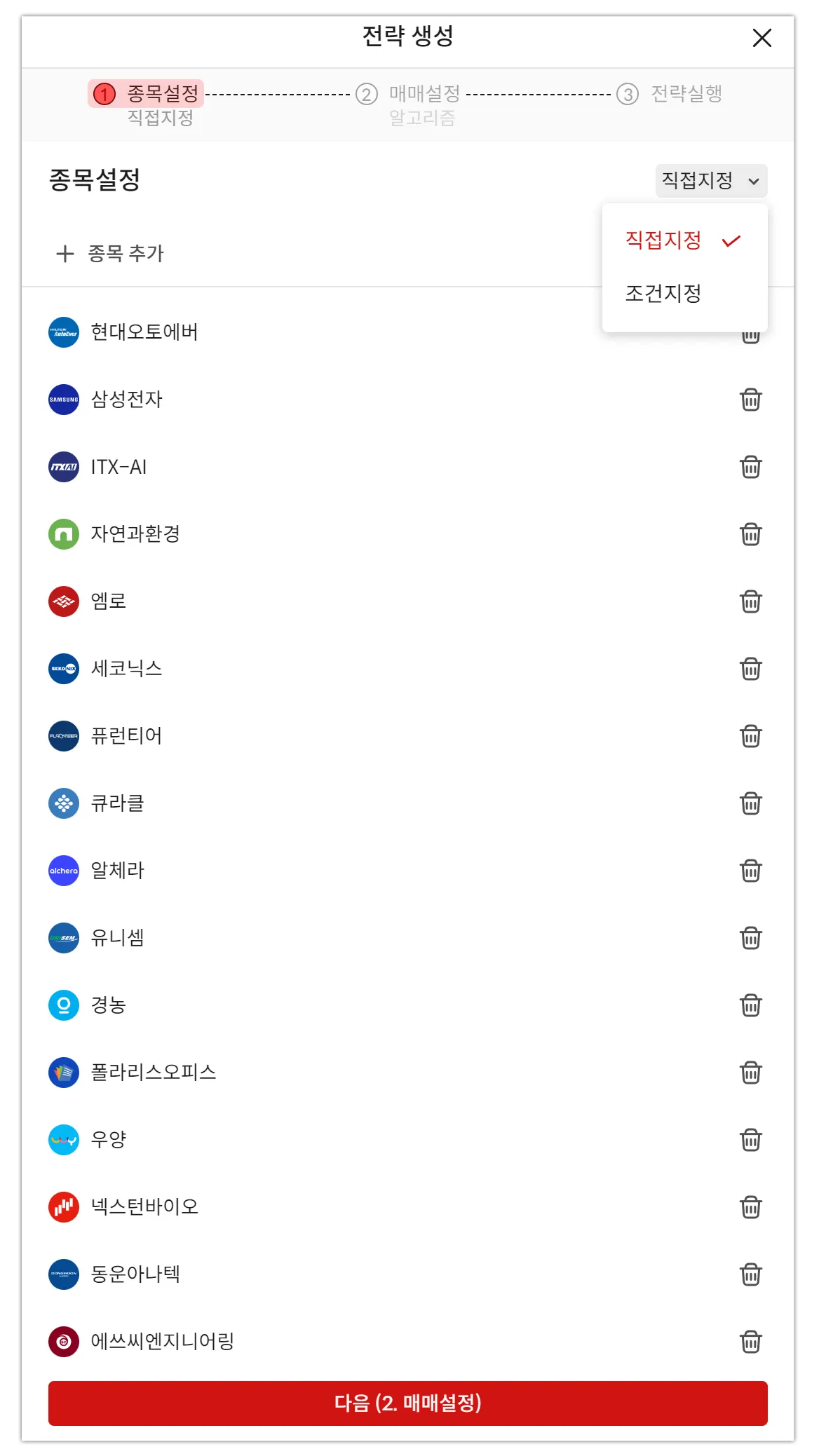
Task: Delete 자연과환경 stock entry
Action: tap(750, 534)
